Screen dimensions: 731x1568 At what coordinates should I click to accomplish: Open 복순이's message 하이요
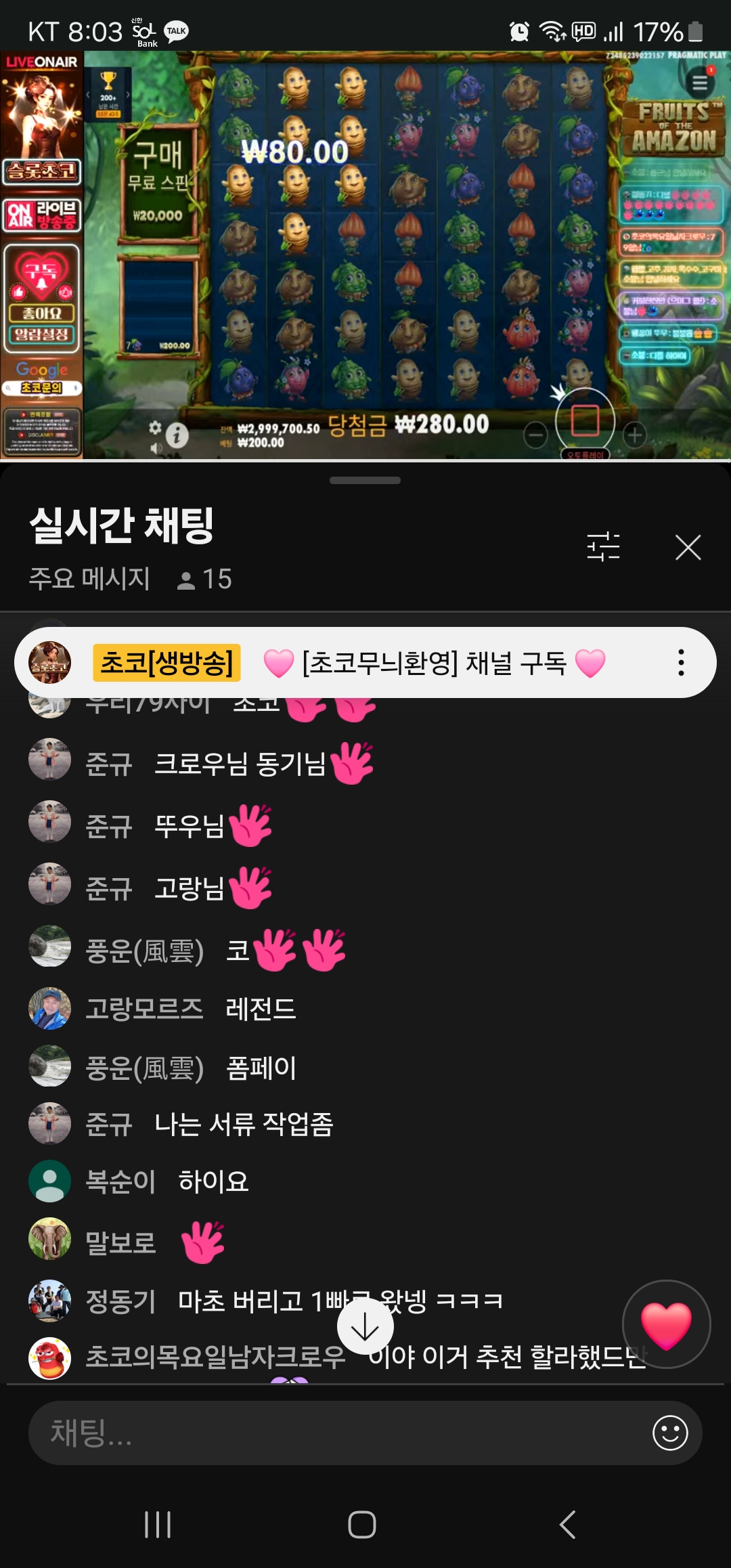click(x=213, y=1181)
